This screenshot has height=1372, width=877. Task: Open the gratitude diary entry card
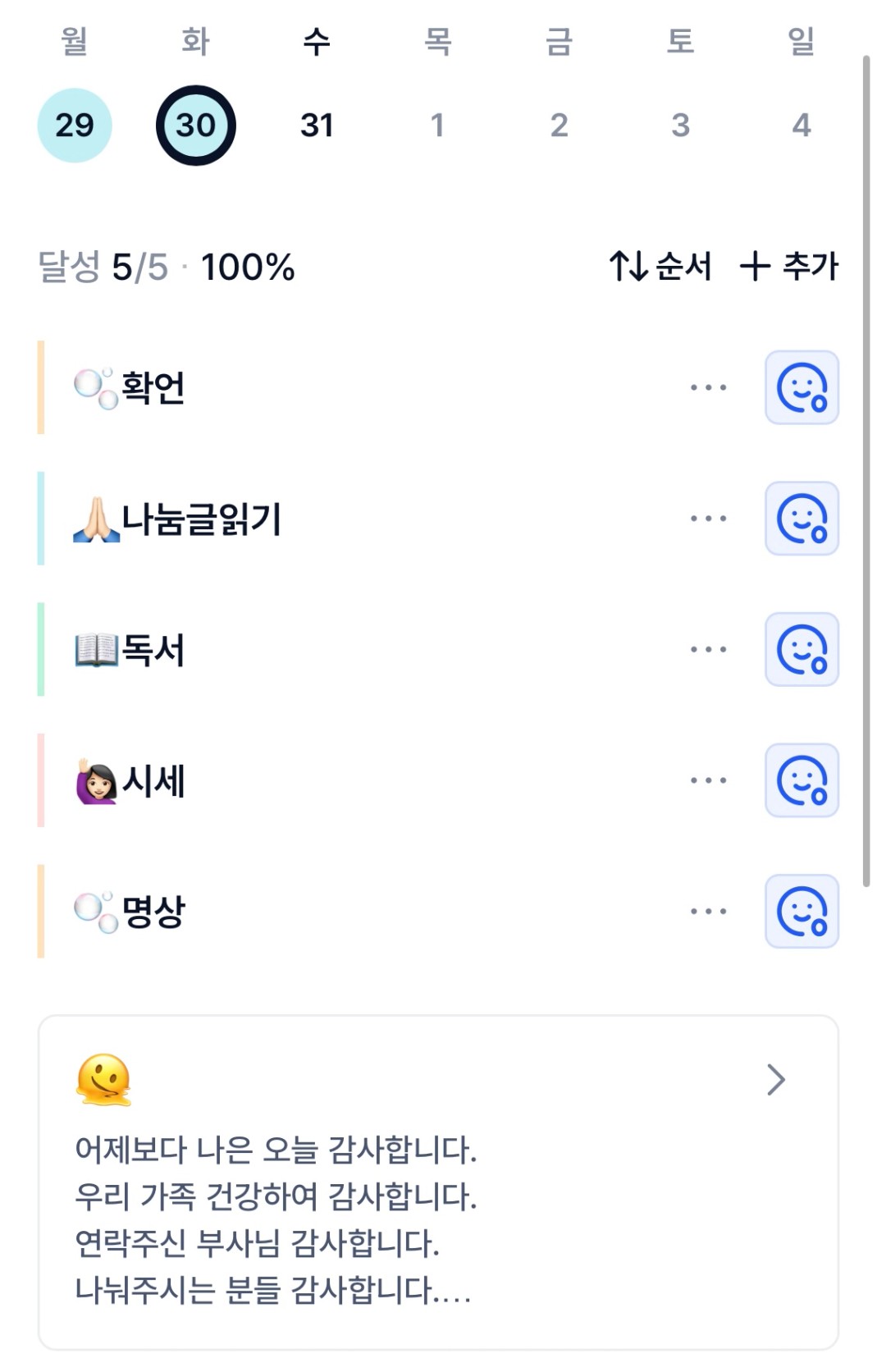coord(437,1182)
